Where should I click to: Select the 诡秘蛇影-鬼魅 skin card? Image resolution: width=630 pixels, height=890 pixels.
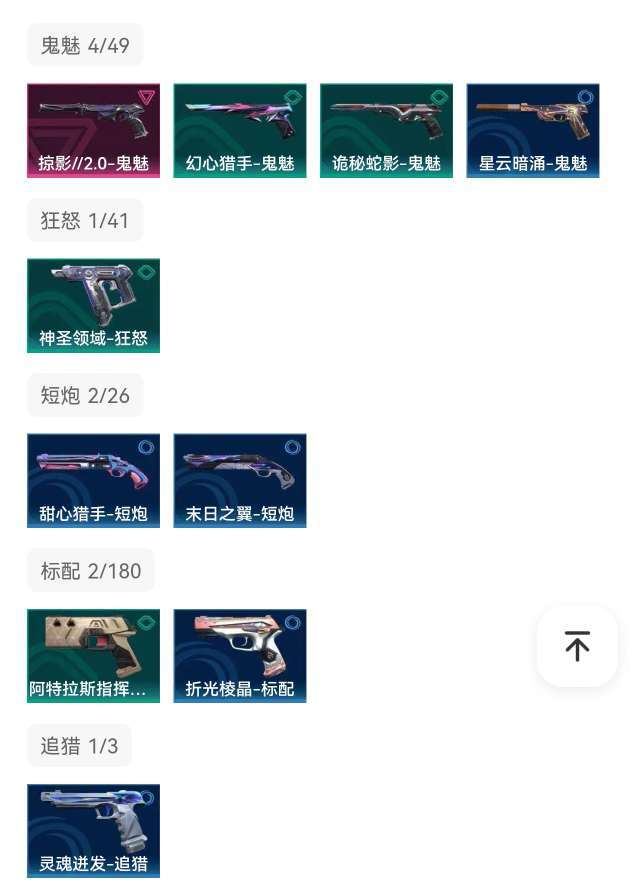(386, 131)
